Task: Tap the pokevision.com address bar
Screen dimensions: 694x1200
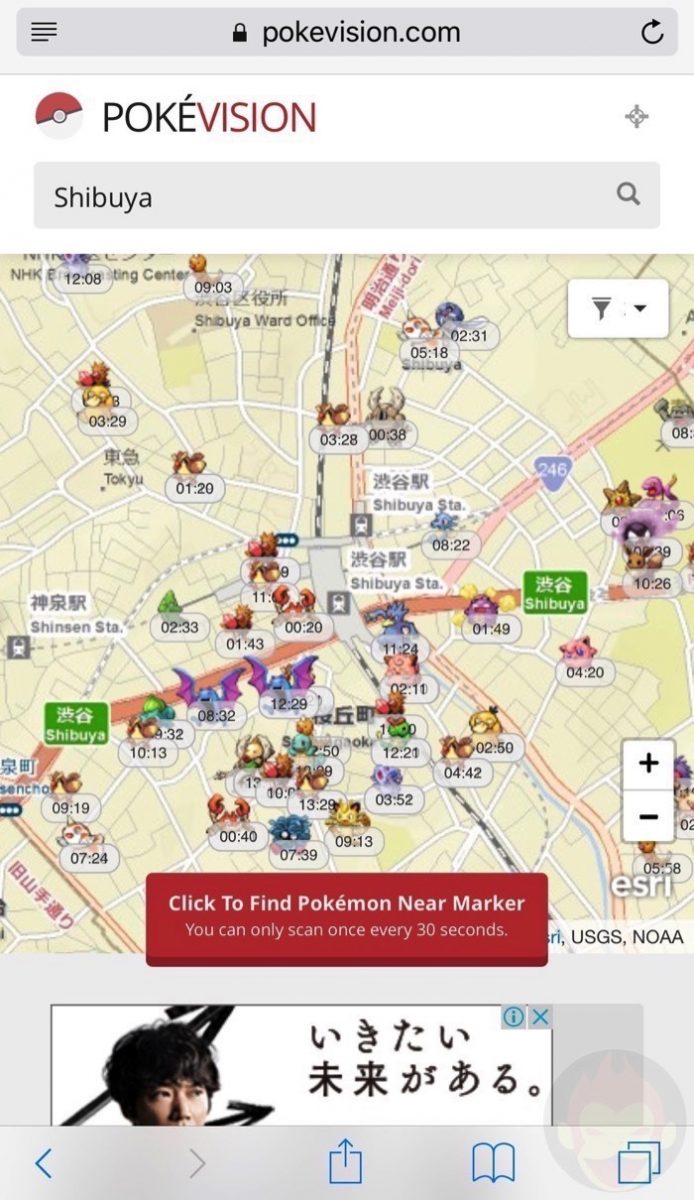Action: click(x=347, y=32)
